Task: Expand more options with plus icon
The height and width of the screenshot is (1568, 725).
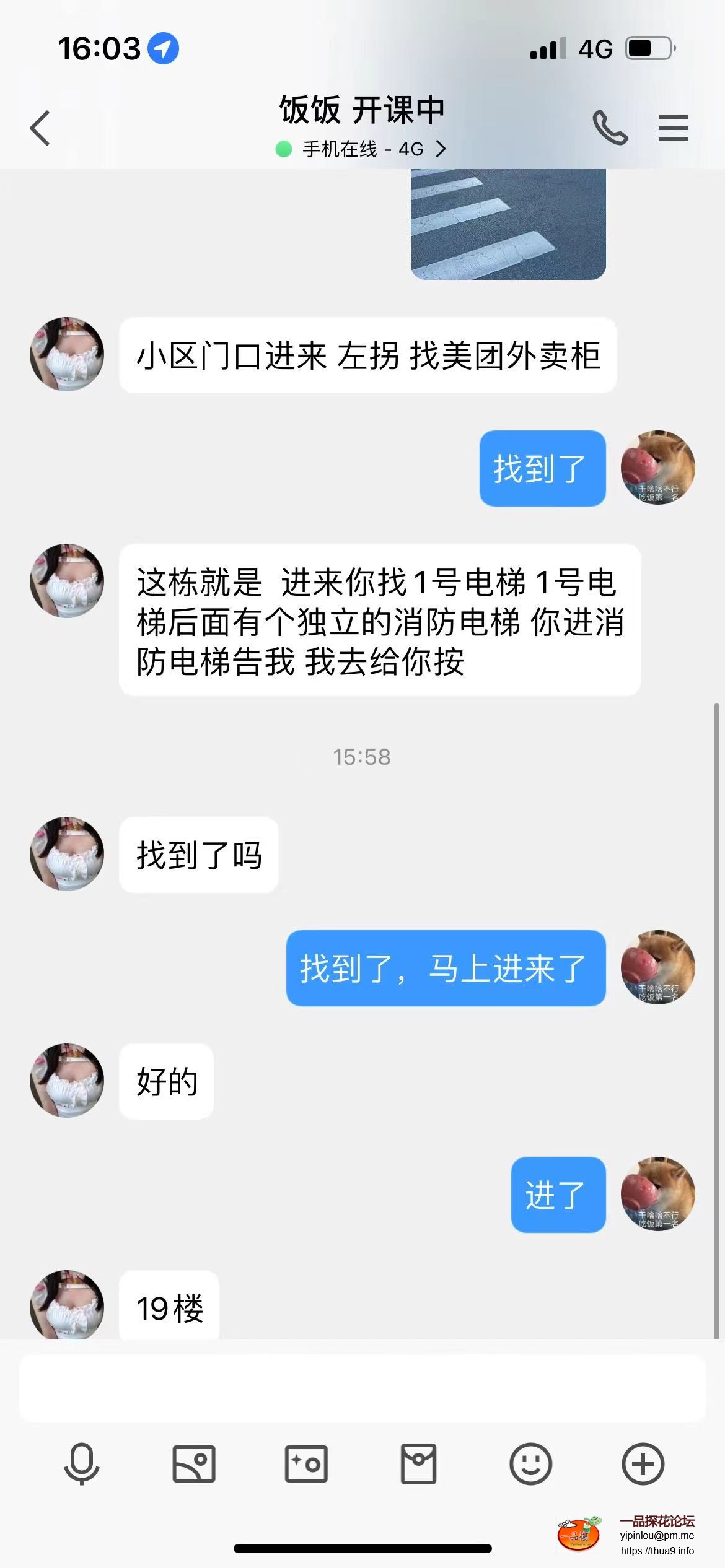Action: click(643, 1465)
